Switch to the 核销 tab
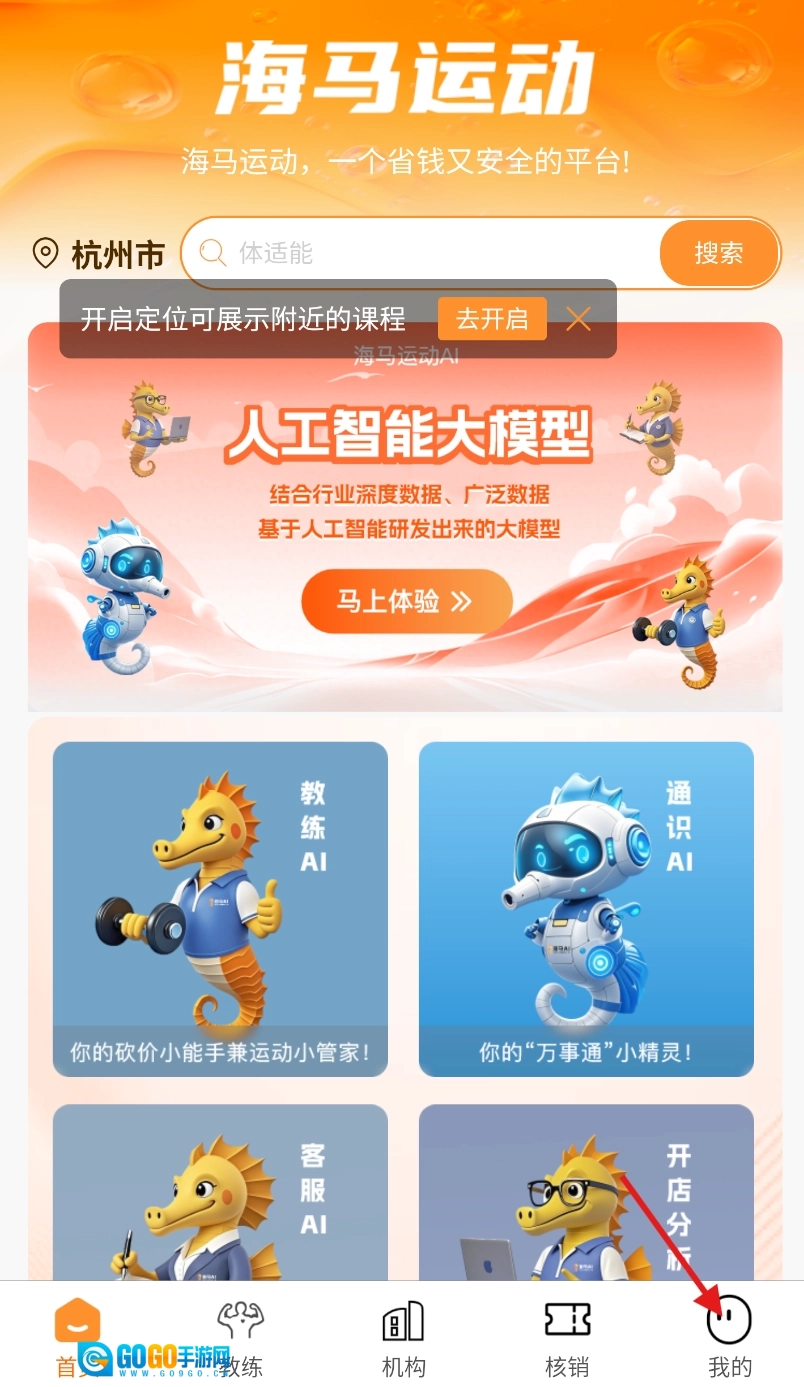Screen dimensions: 804x1387 [x=567, y=1335]
